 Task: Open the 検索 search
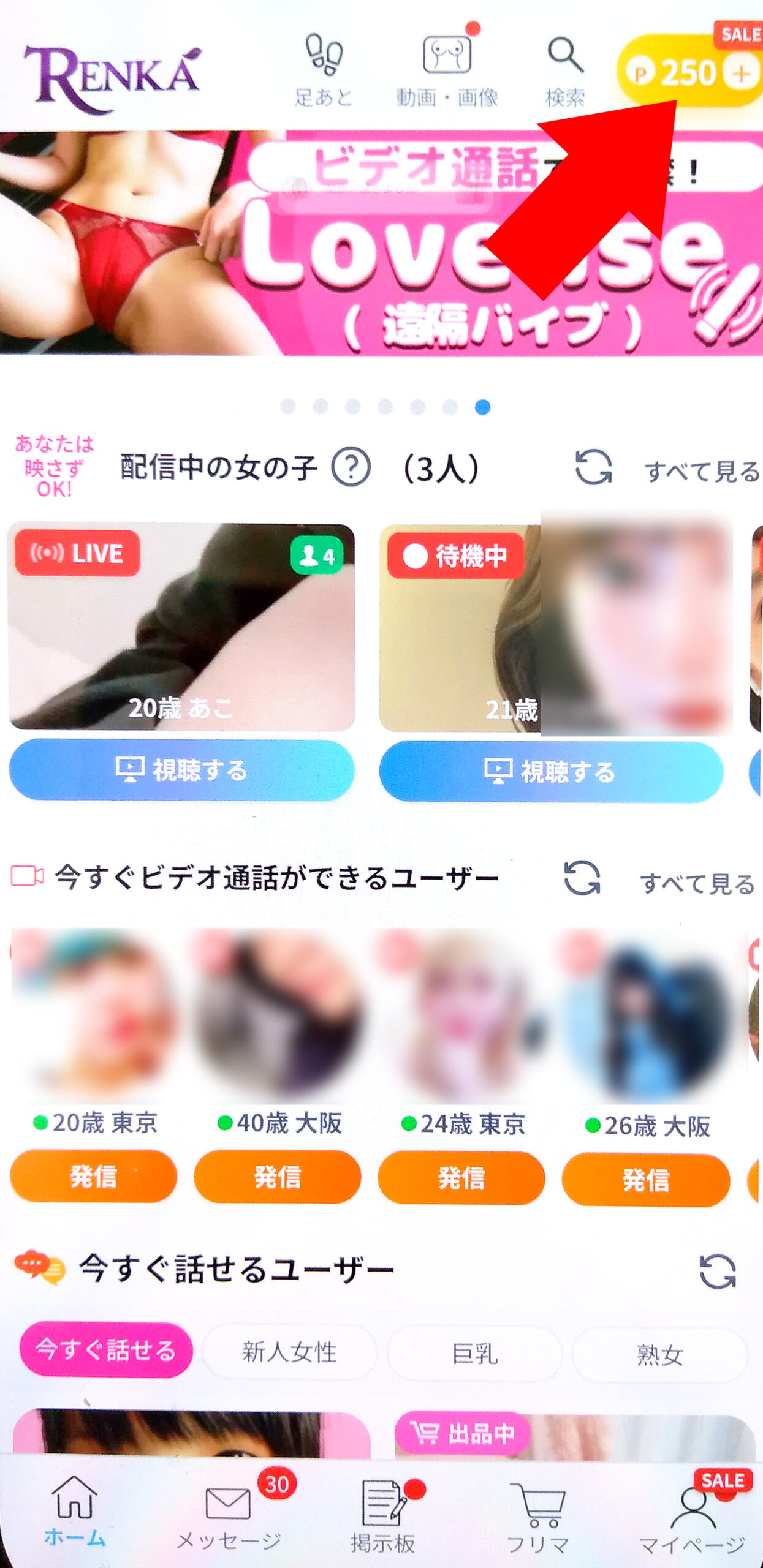point(565,70)
